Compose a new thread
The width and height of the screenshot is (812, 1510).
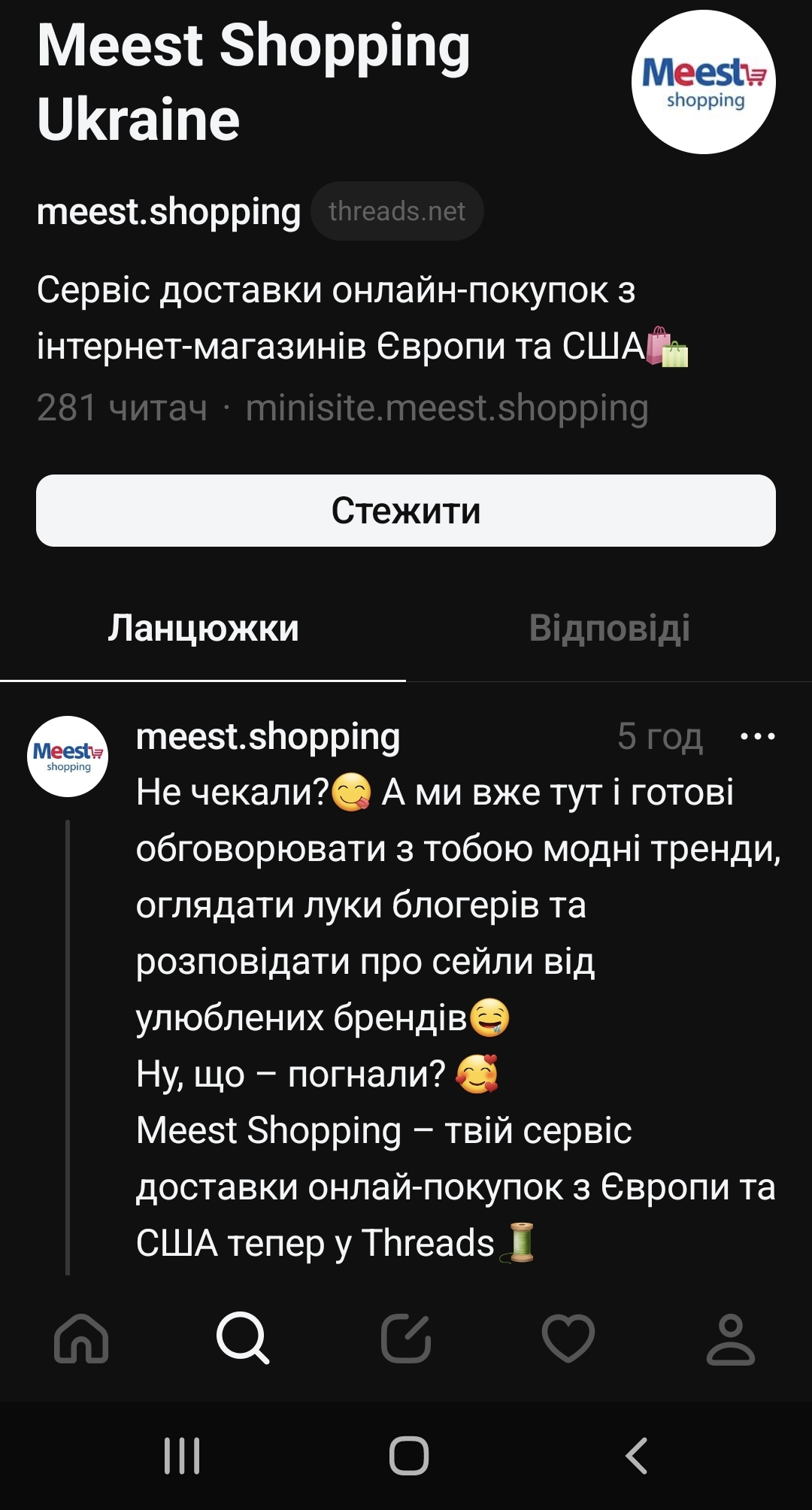(x=406, y=1339)
